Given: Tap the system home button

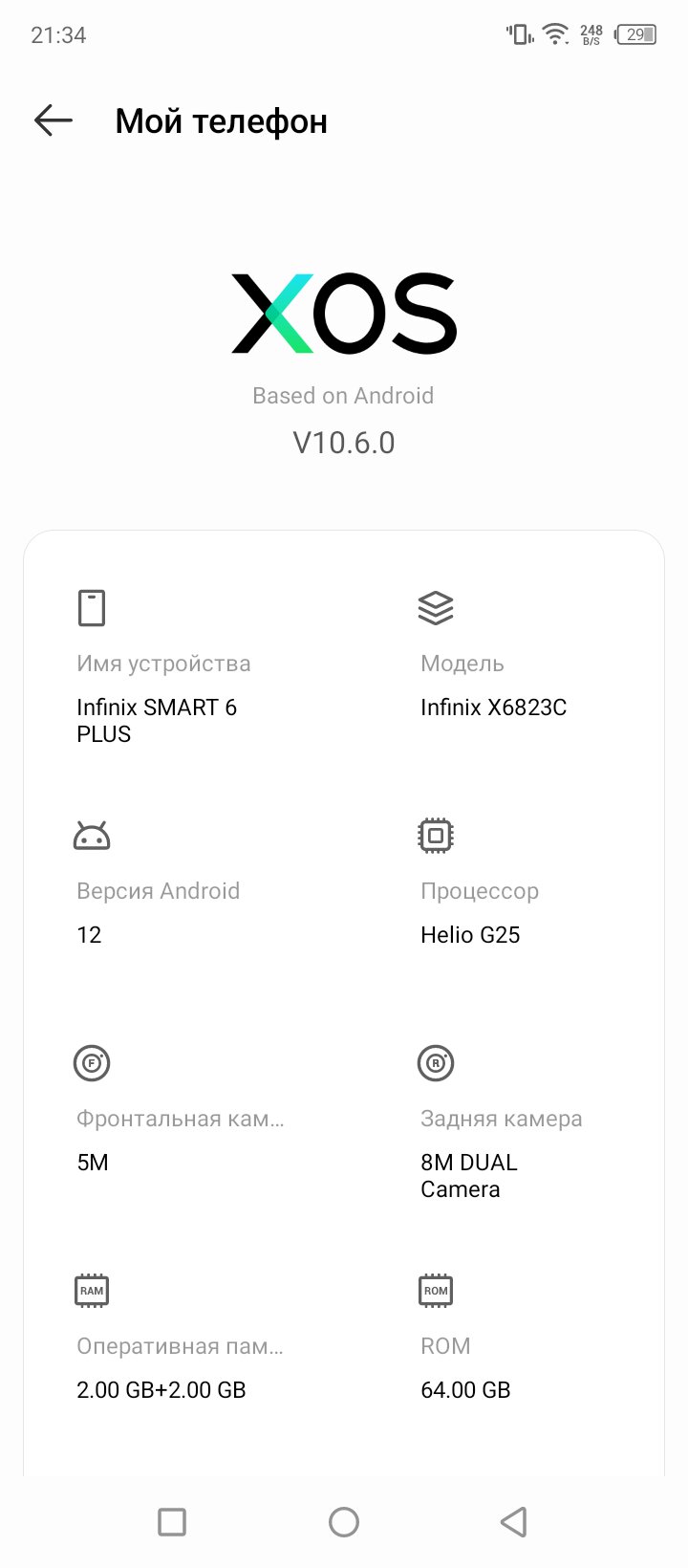Looking at the screenshot, I should pyautogui.click(x=344, y=1521).
